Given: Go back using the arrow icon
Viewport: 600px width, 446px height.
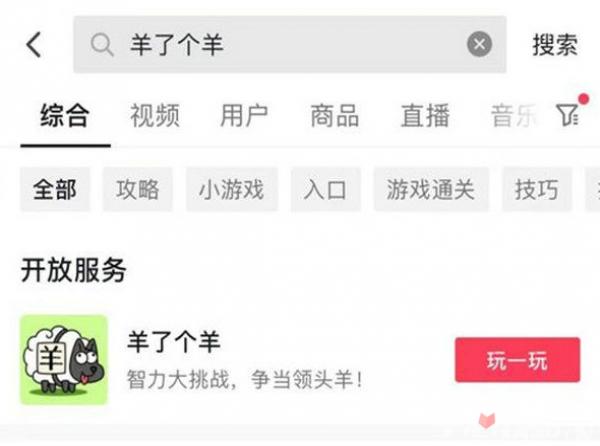Looking at the screenshot, I should pos(34,45).
